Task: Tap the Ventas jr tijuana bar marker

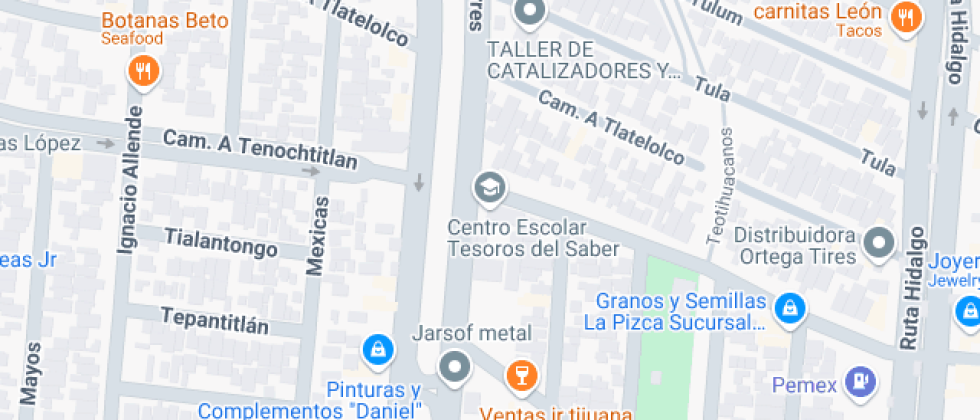Action: (x=521, y=377)
